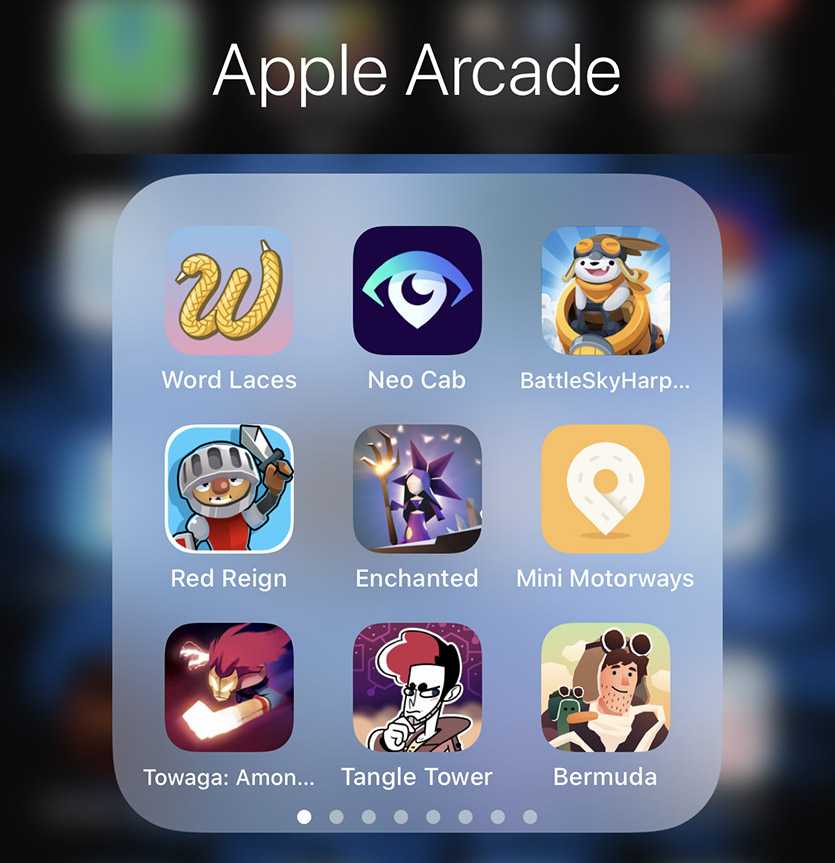Launch the Neo Cab app
835x863 pixels.
417,291
